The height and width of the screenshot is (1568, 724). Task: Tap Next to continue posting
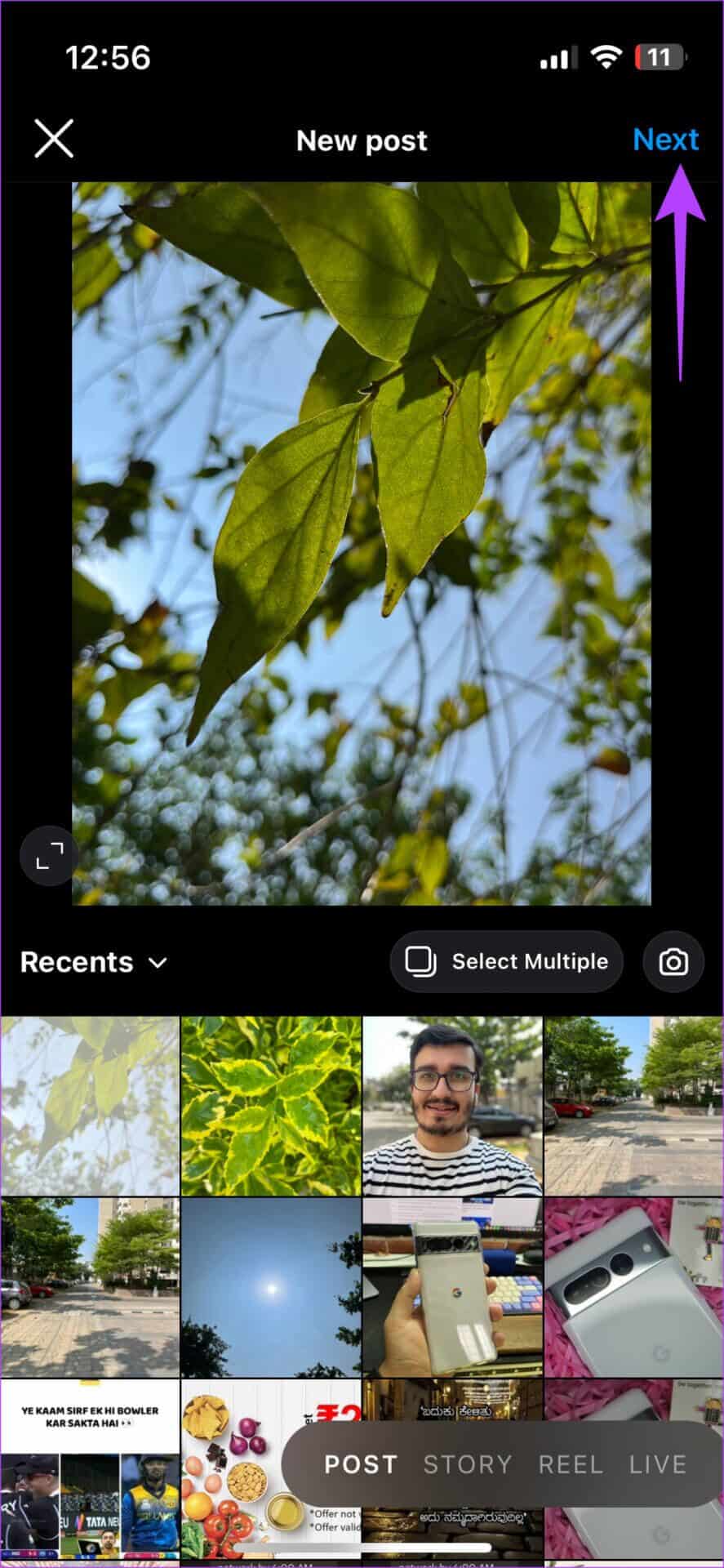click(665, 140)
